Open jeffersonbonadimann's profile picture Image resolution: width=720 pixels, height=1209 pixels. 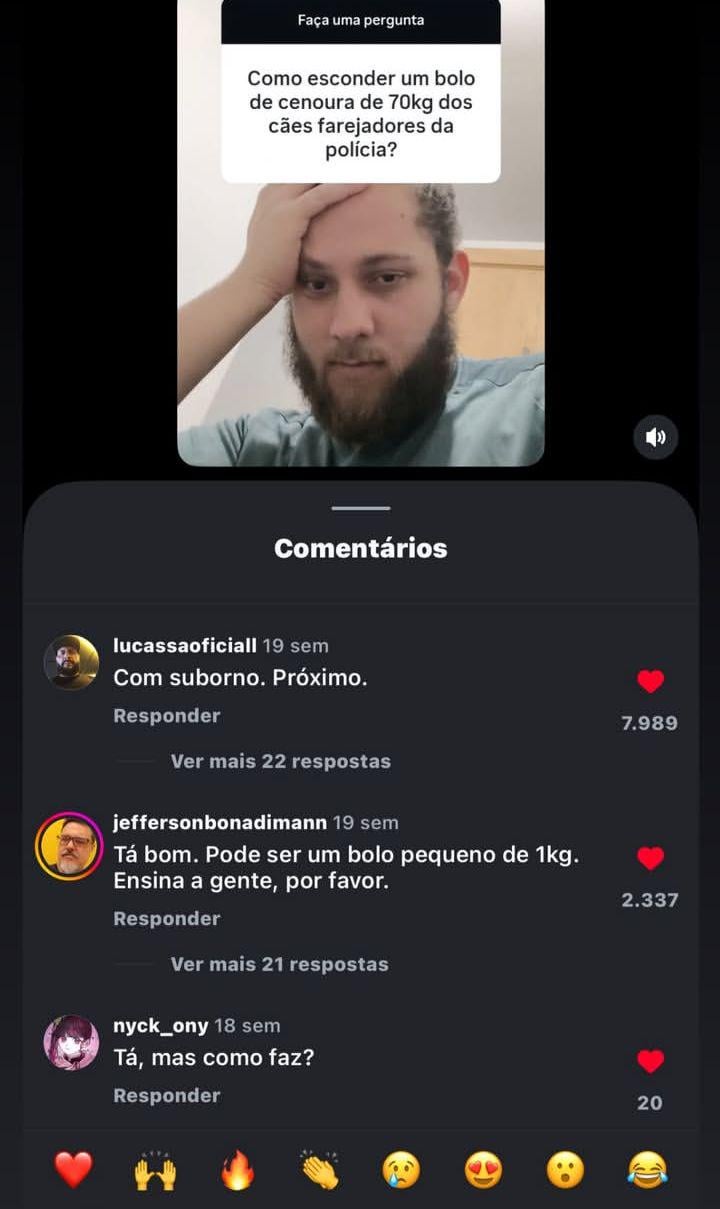[69, 846]
